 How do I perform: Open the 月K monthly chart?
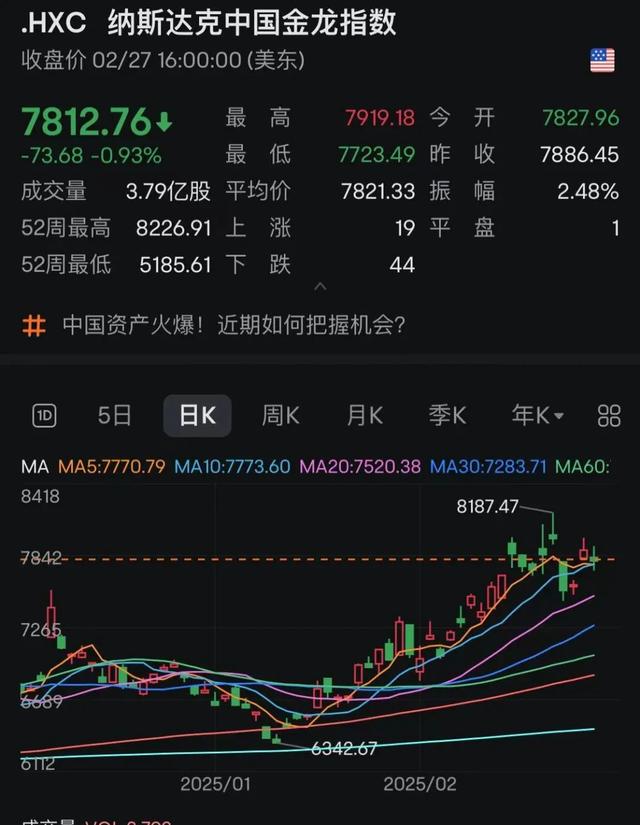(x=364, y=416)
